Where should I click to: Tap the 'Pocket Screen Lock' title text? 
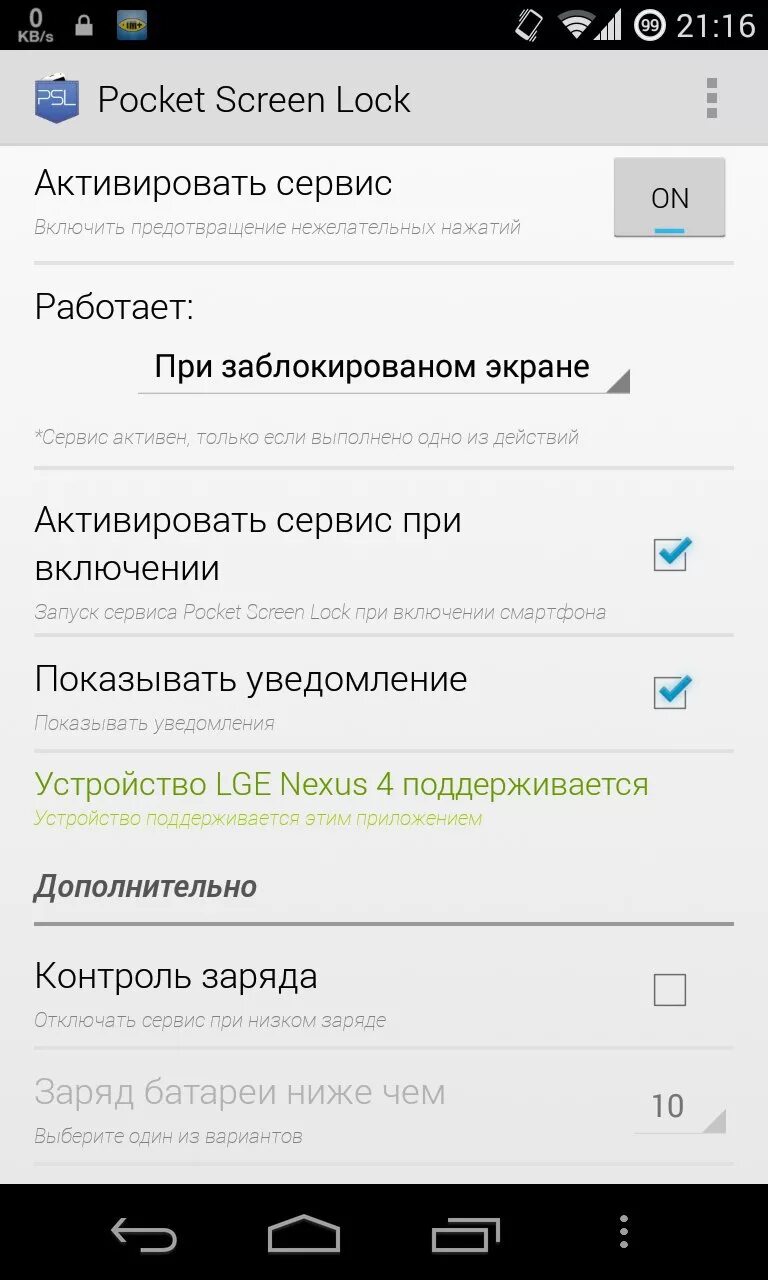(253, 98)
